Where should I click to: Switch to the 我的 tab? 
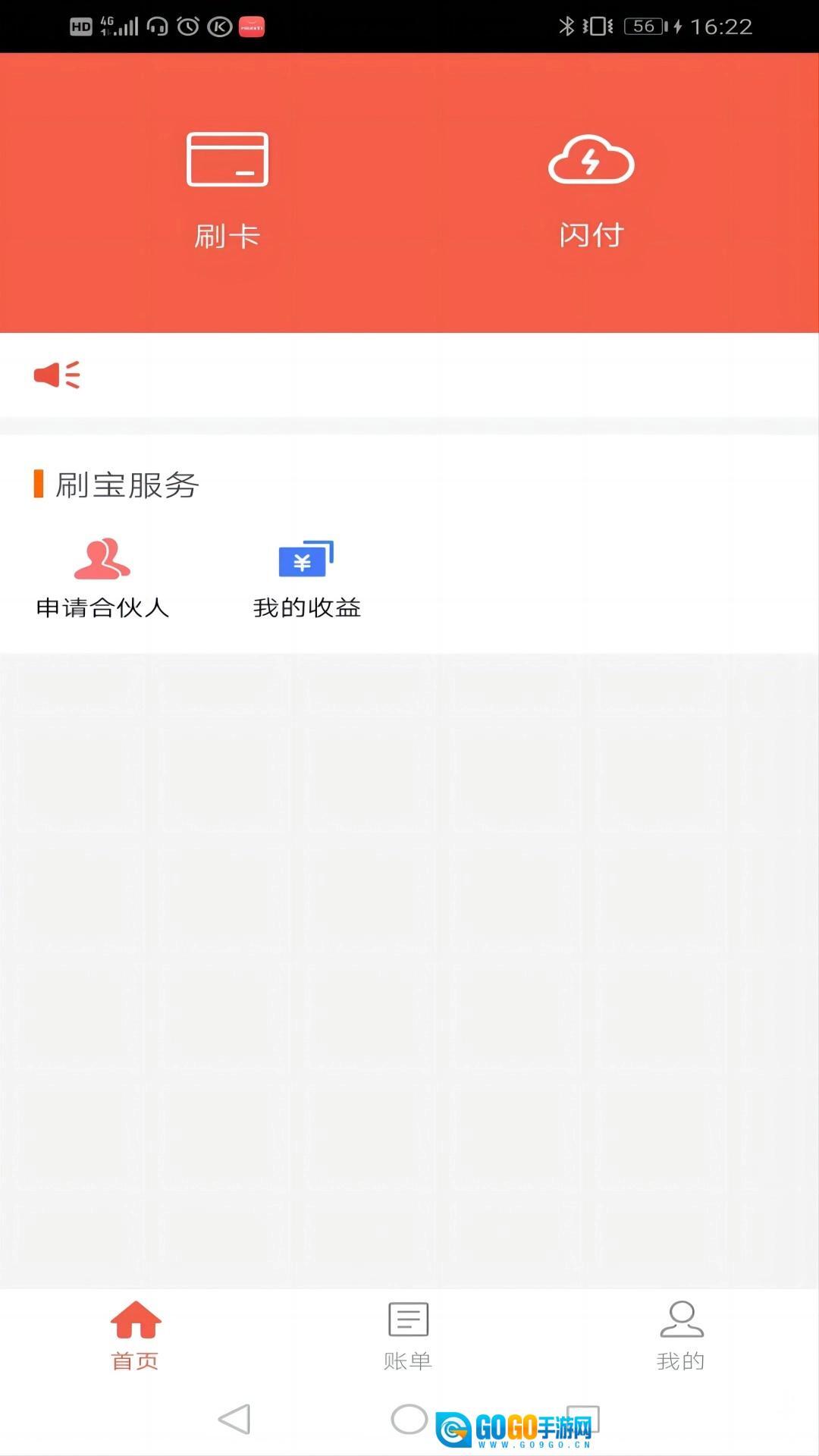tap(680, 1335)
